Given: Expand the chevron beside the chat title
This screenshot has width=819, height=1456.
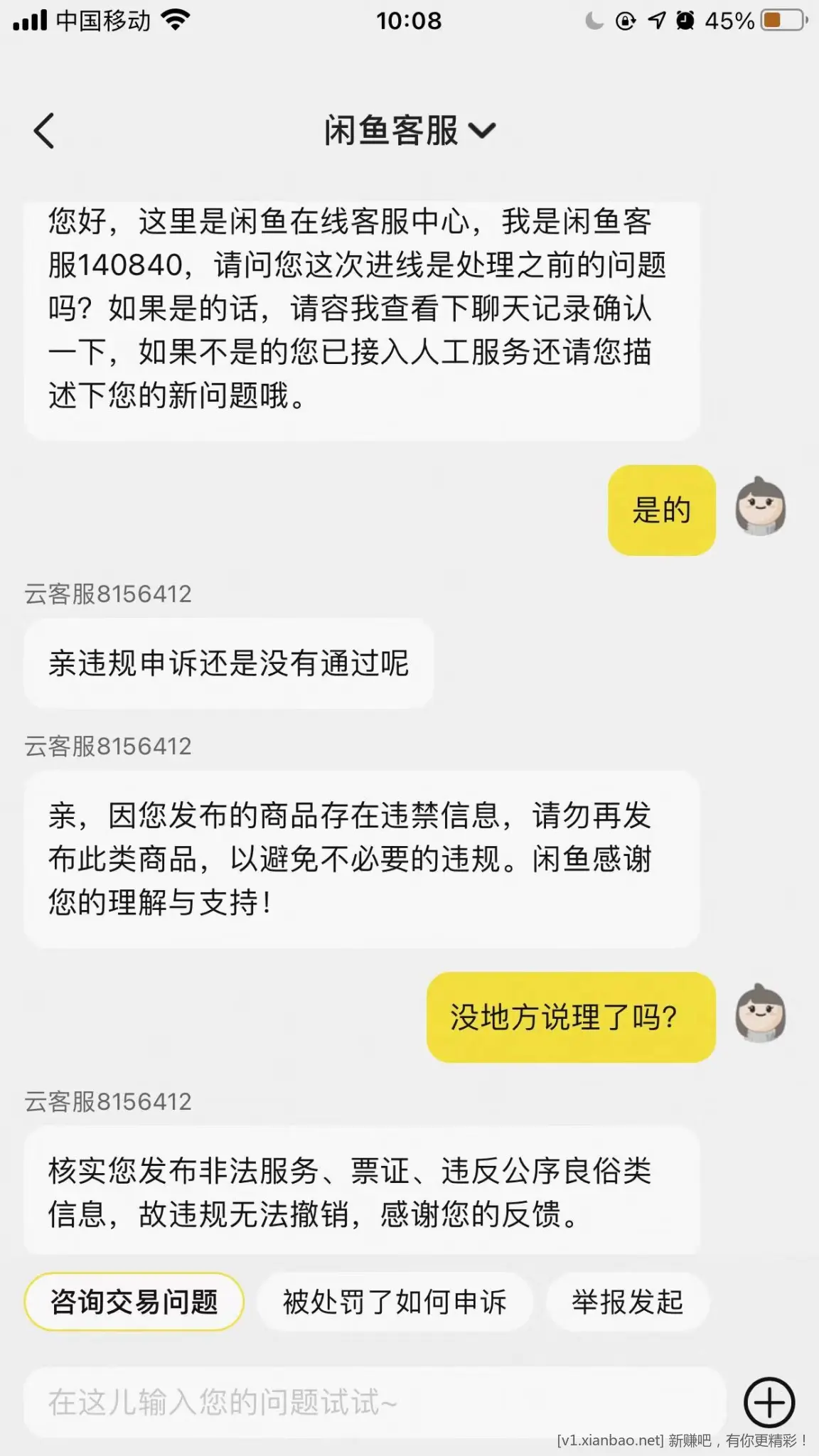Looking at the screenshot, I should [x=482, y=132].
